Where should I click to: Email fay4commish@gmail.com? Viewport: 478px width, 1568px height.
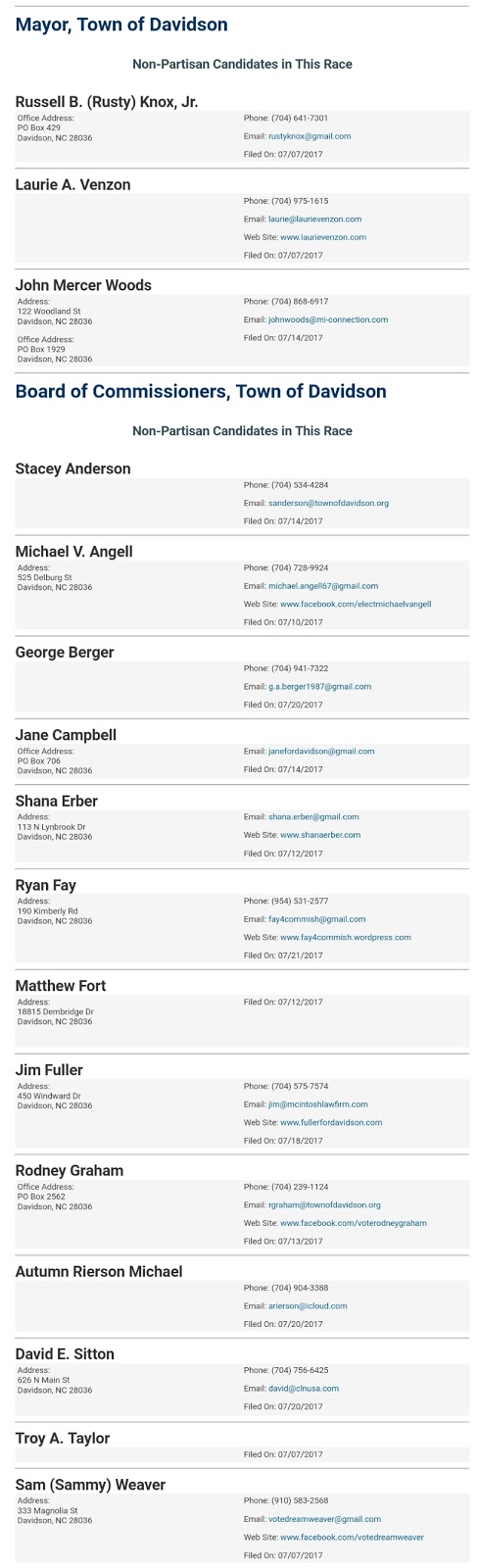[317, 919]
